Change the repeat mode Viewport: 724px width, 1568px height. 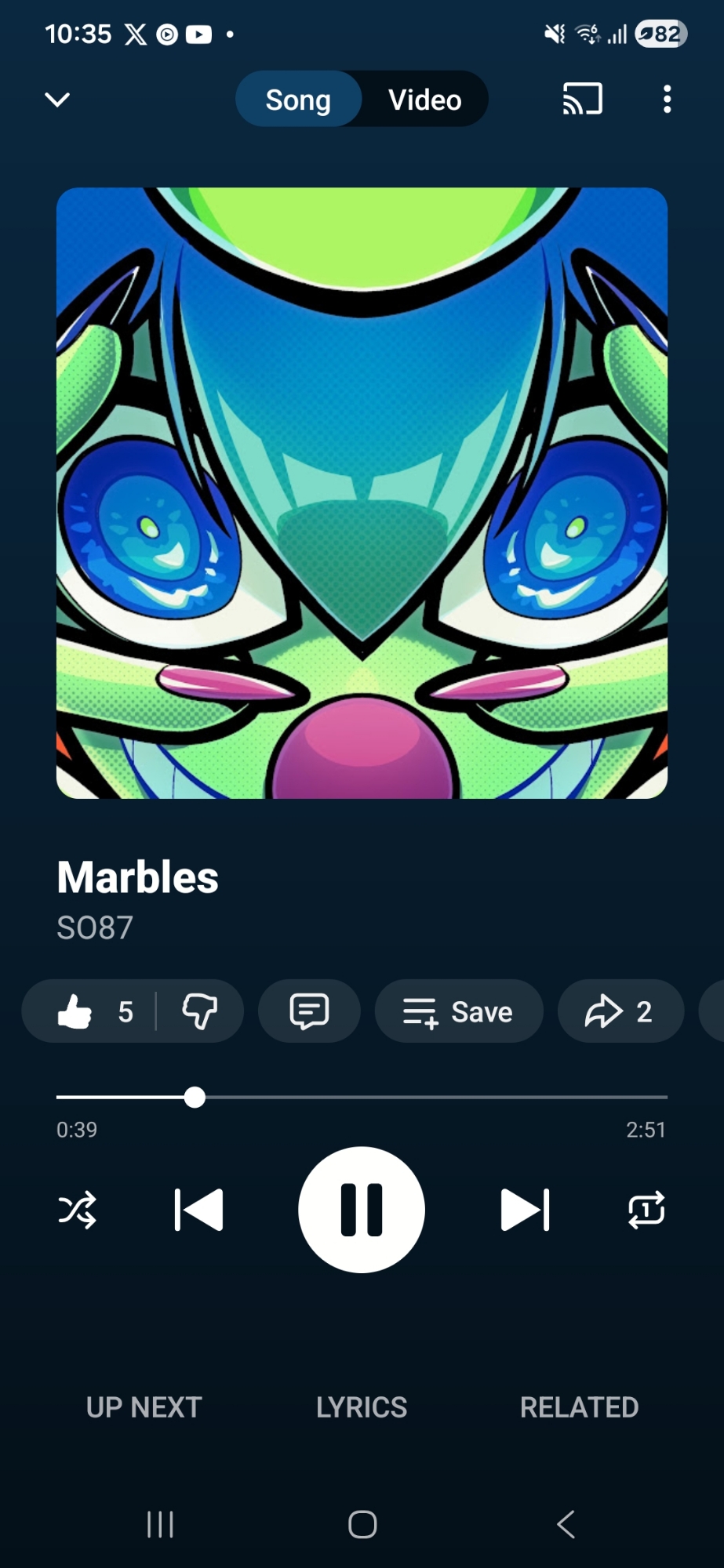[x=646, y=1210]
